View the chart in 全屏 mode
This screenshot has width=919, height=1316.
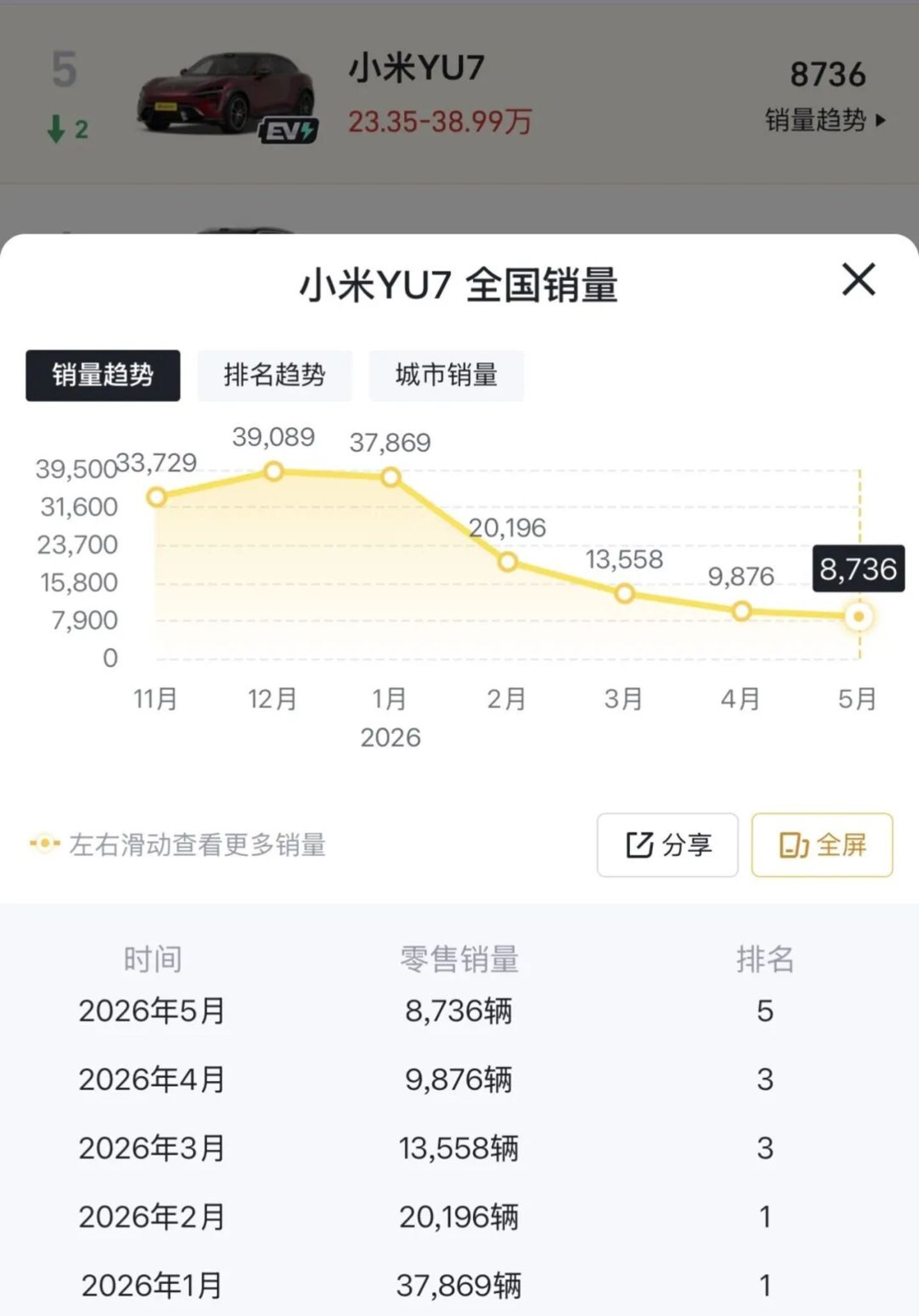[x=822, y=845]
